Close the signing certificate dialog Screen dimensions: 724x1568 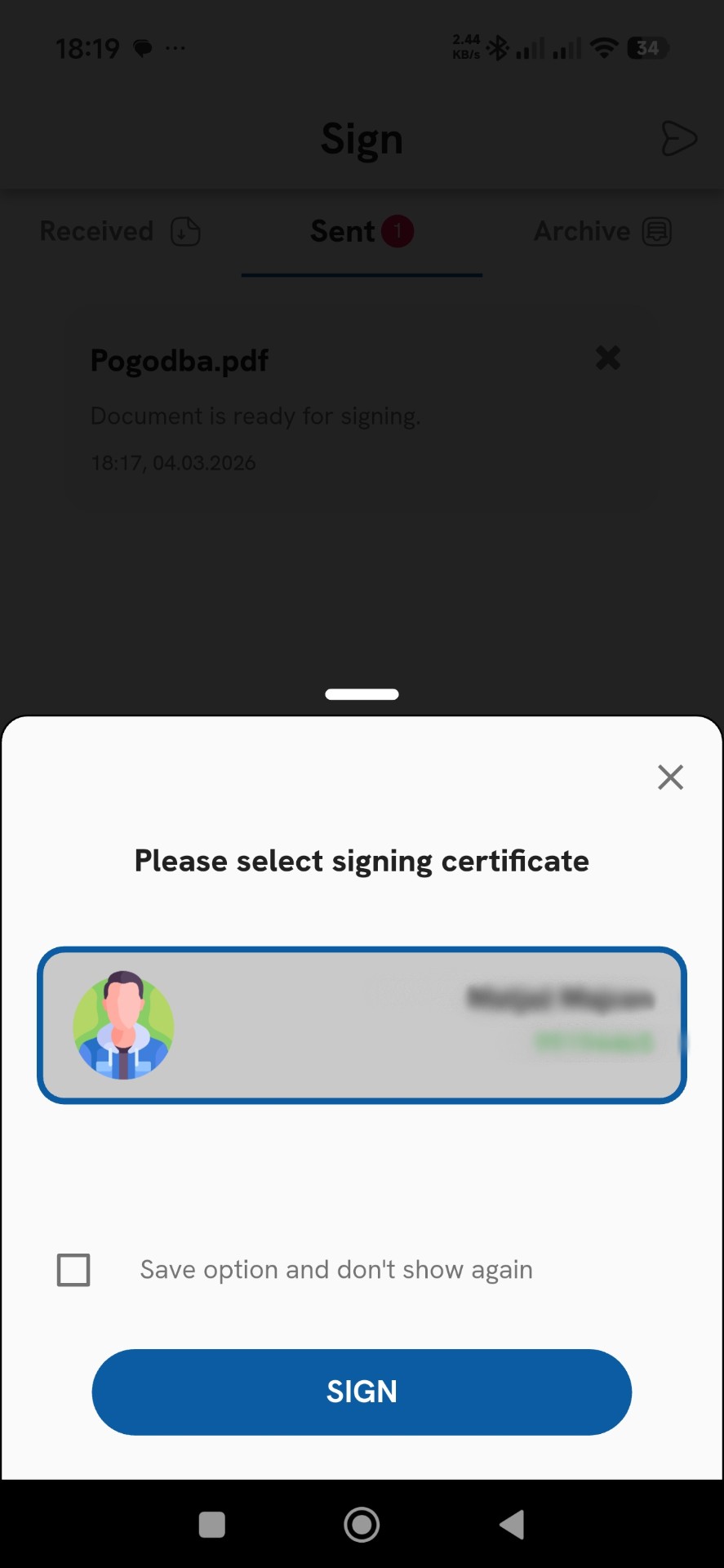(670, 777)
